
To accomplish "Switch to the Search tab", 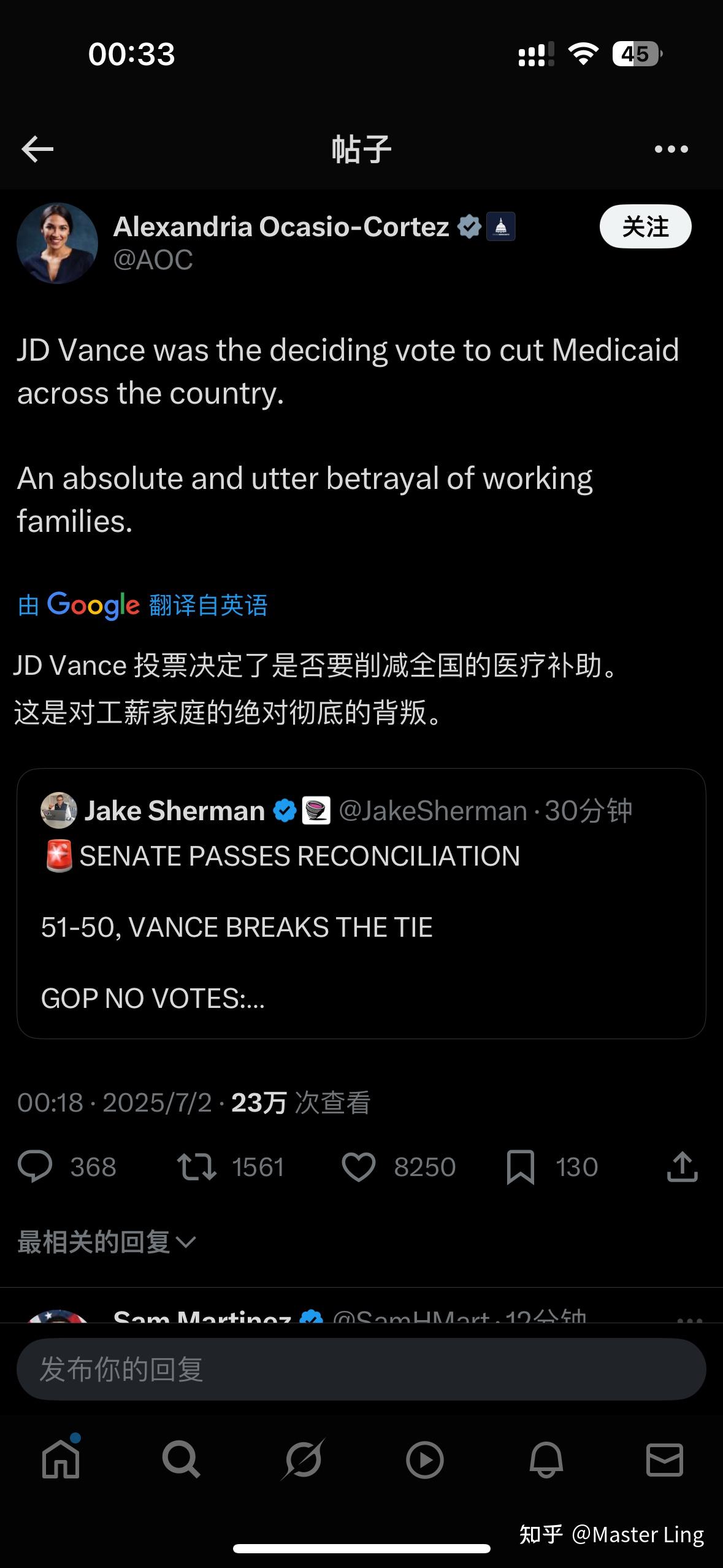I will tap(181, 1459).
